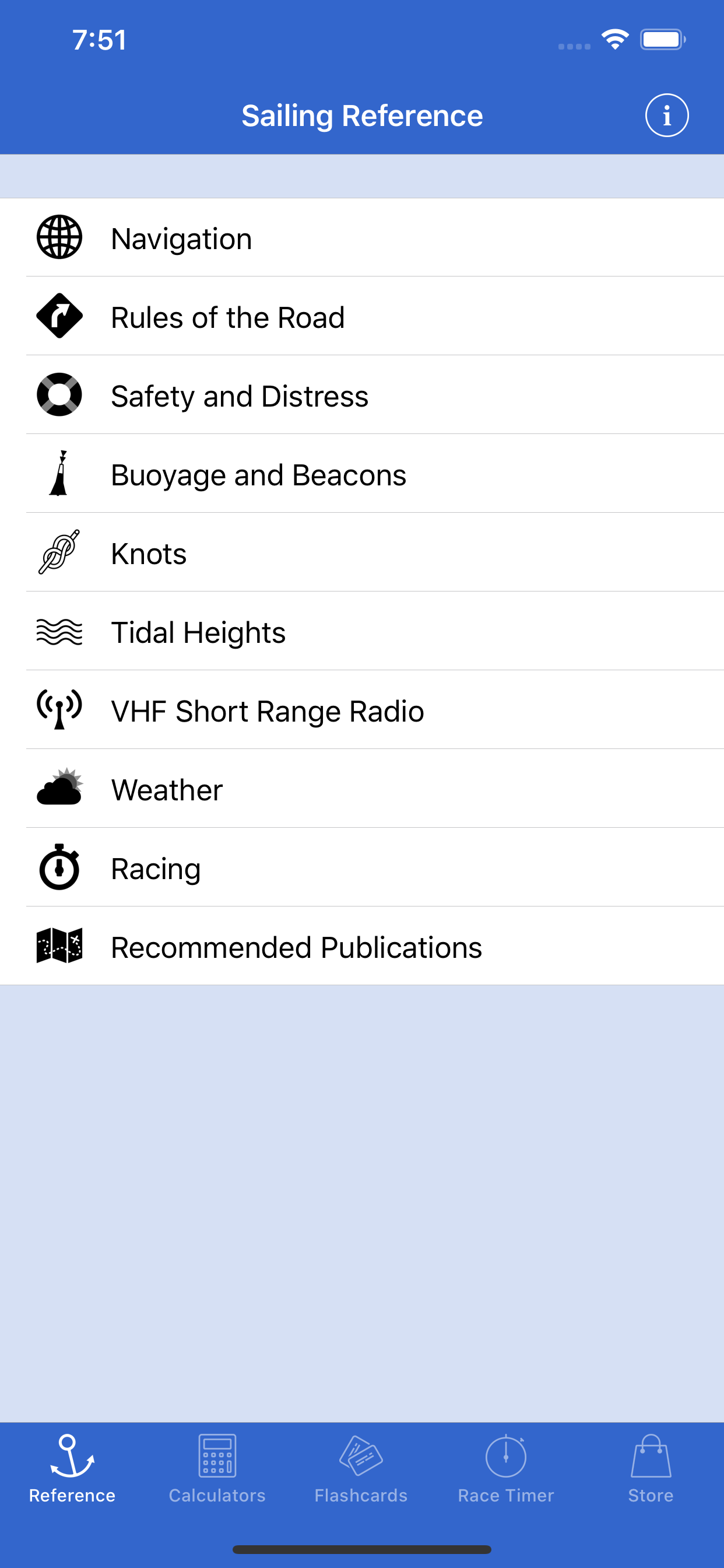The image size is (724, 1568).
Task: Switch to the Calculators tab
Action: click(217, 1469)
